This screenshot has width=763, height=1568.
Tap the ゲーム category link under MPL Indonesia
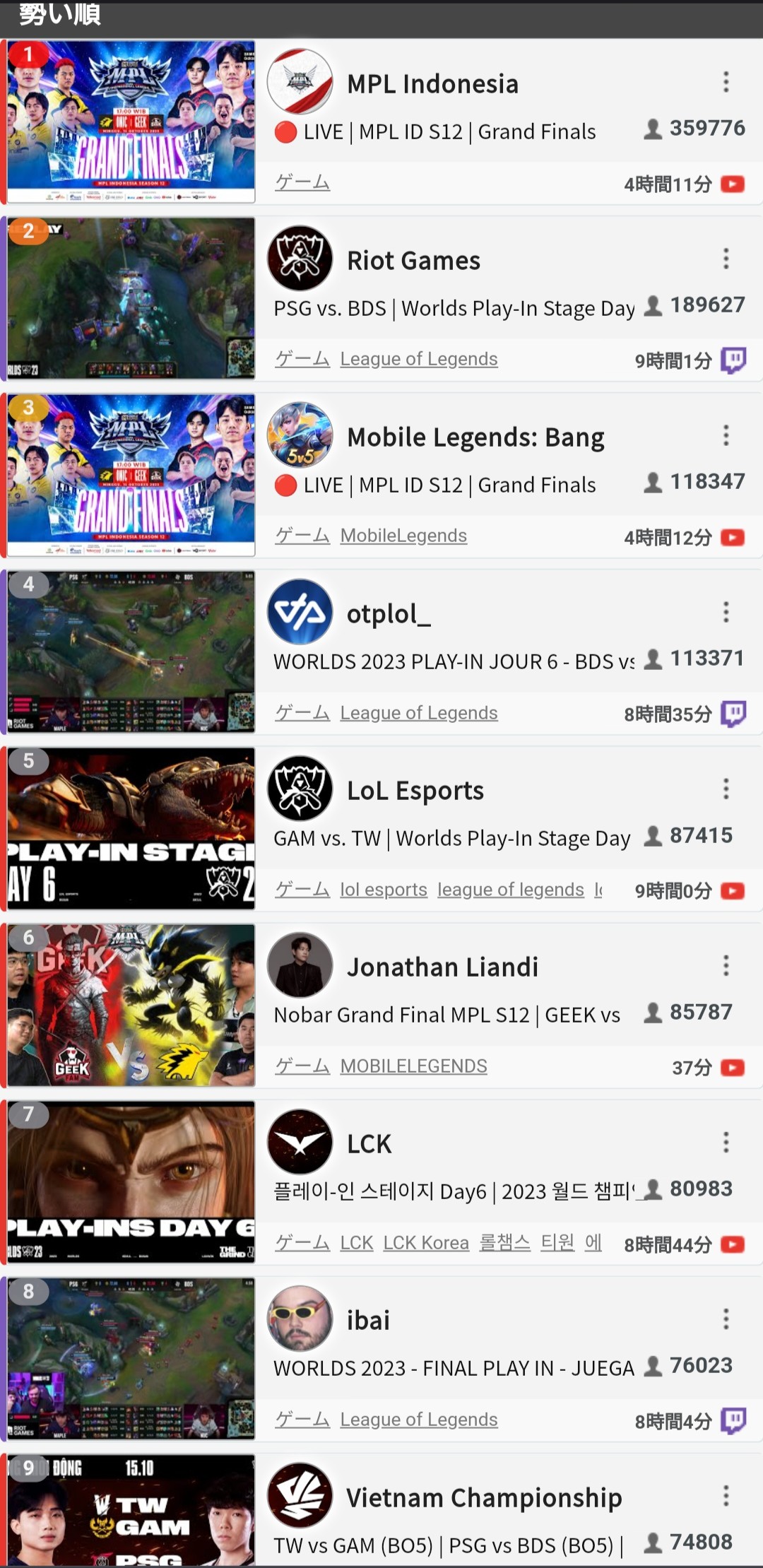[x=302, y=182]
